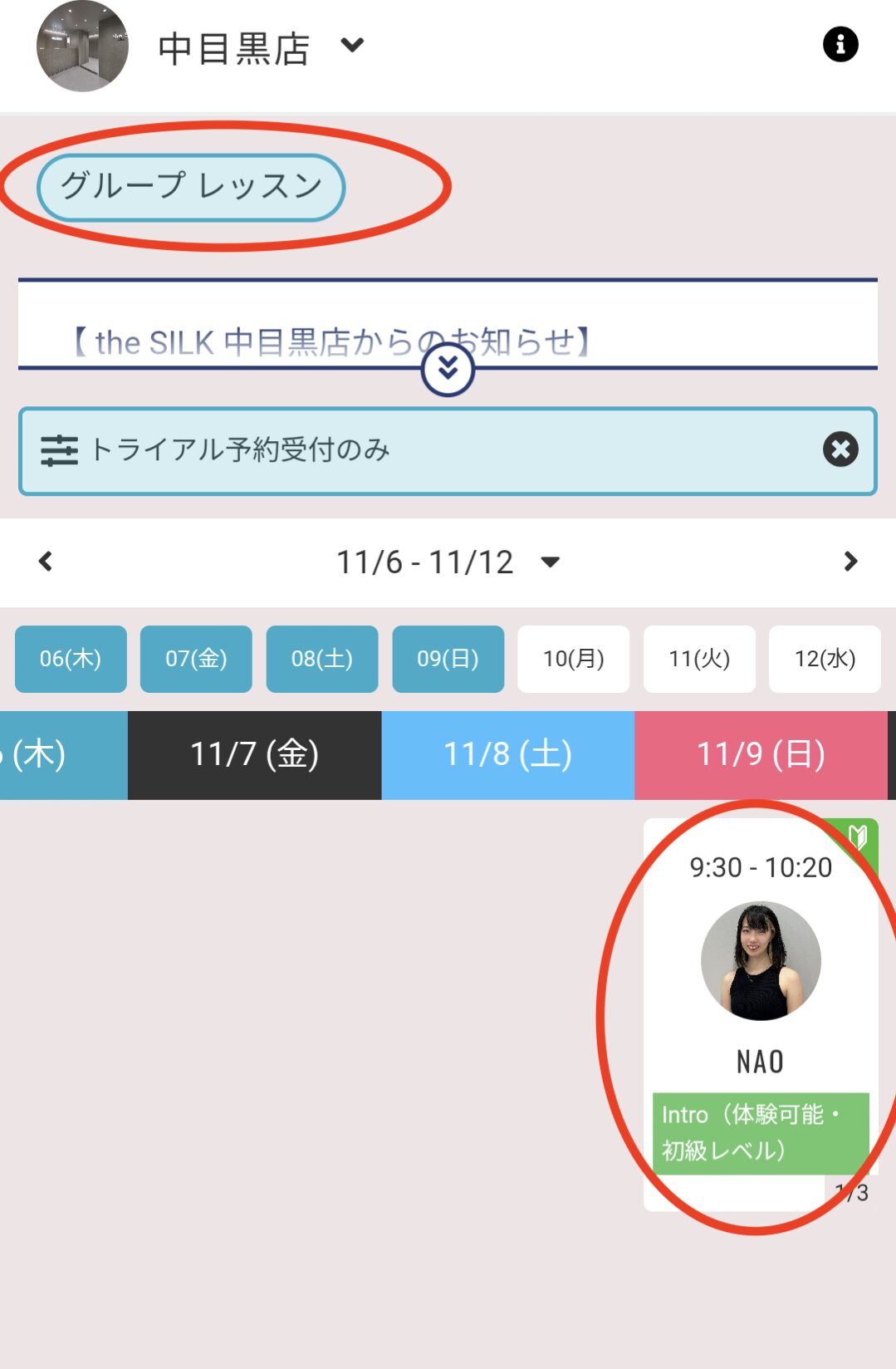Select the 11(火) day chip
Viewport: 896px width, 1369px height.
[x=699, y=659]
